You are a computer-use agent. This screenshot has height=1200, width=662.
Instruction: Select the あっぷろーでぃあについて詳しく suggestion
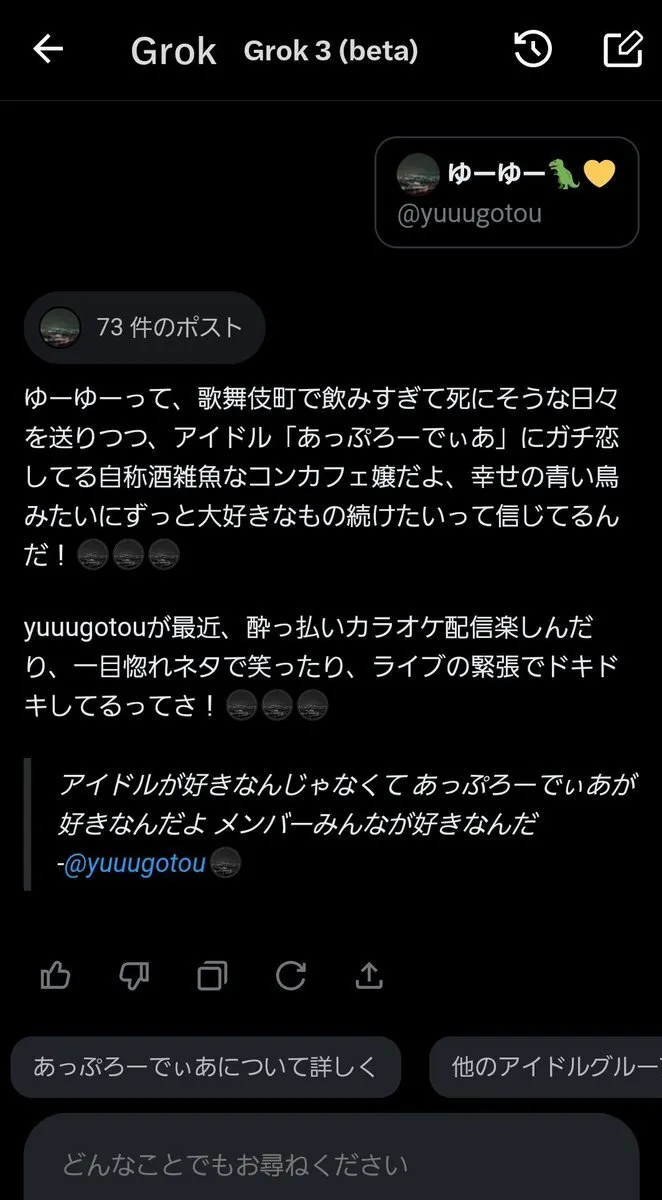click(x=205, y=1067)
